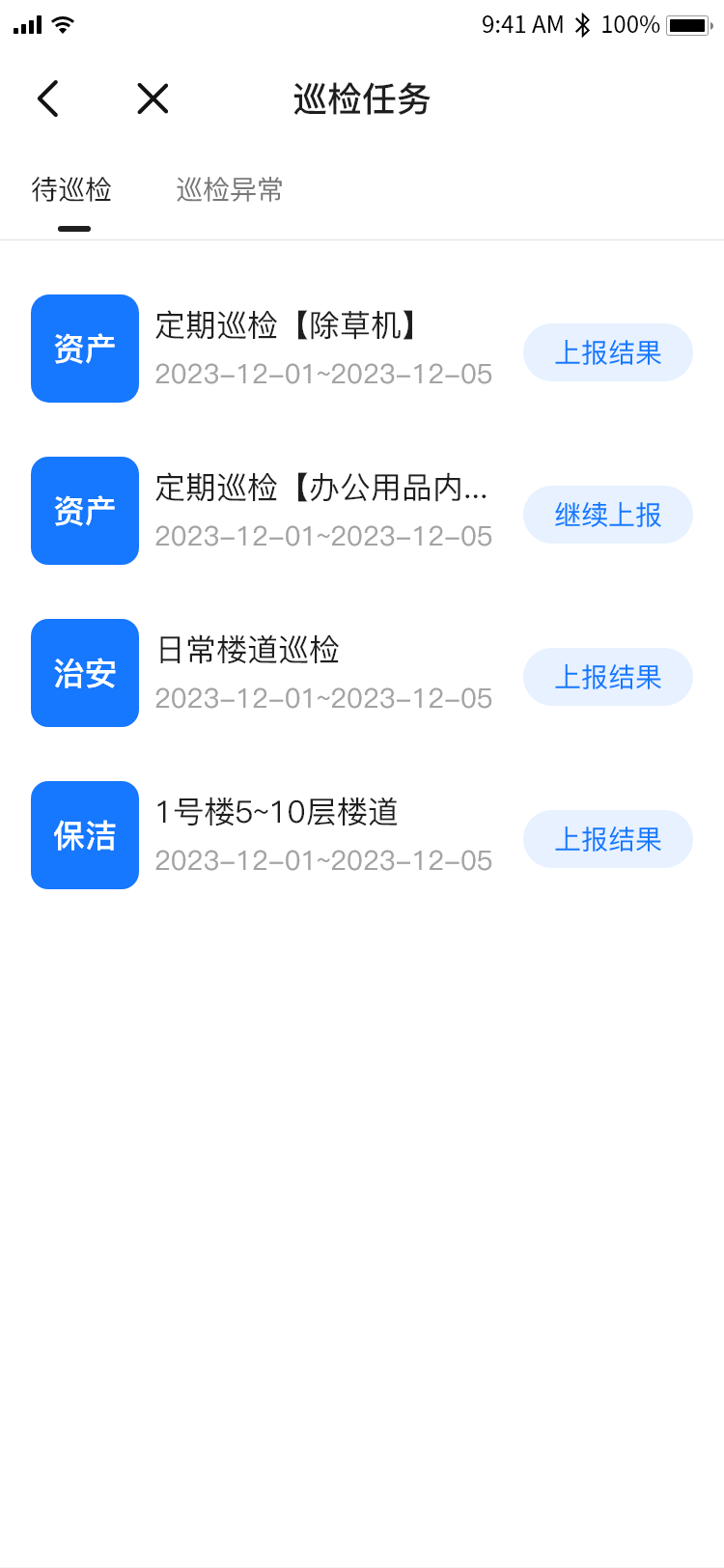Select the 待巡检 tab
724x1568 pixels.
coord(73,191)
